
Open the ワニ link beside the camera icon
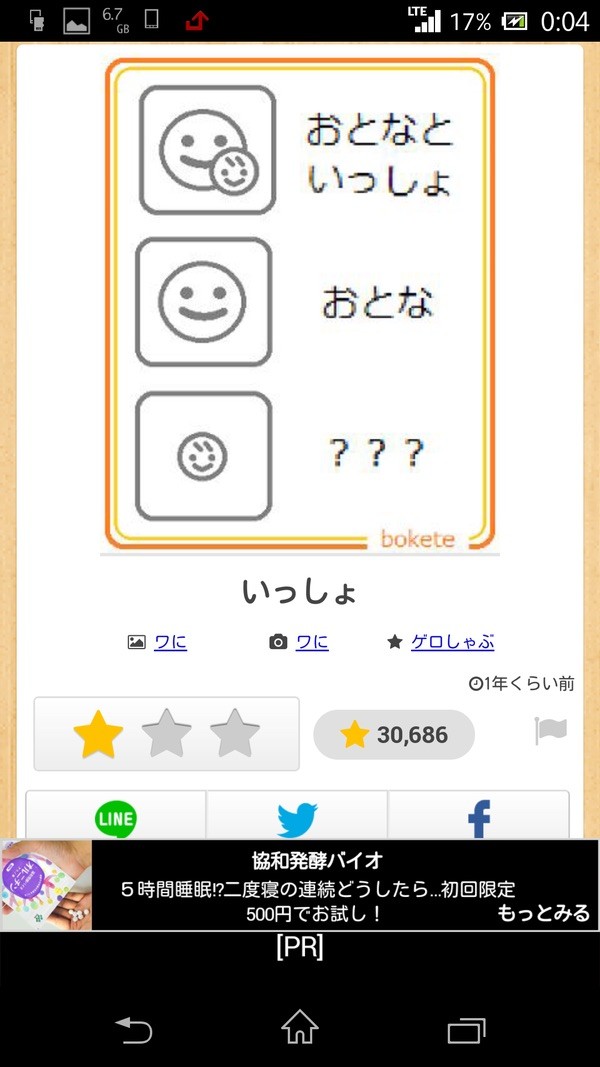pos(312,642)
